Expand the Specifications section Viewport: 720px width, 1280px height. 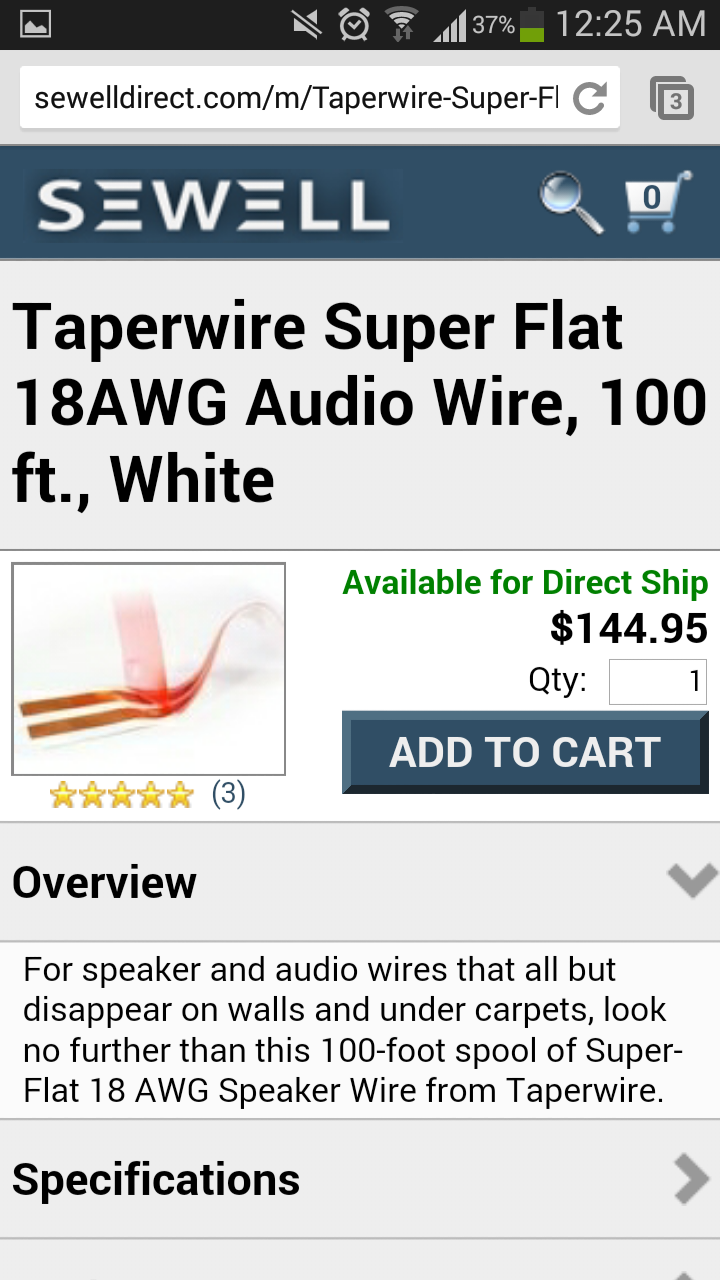360,1179
